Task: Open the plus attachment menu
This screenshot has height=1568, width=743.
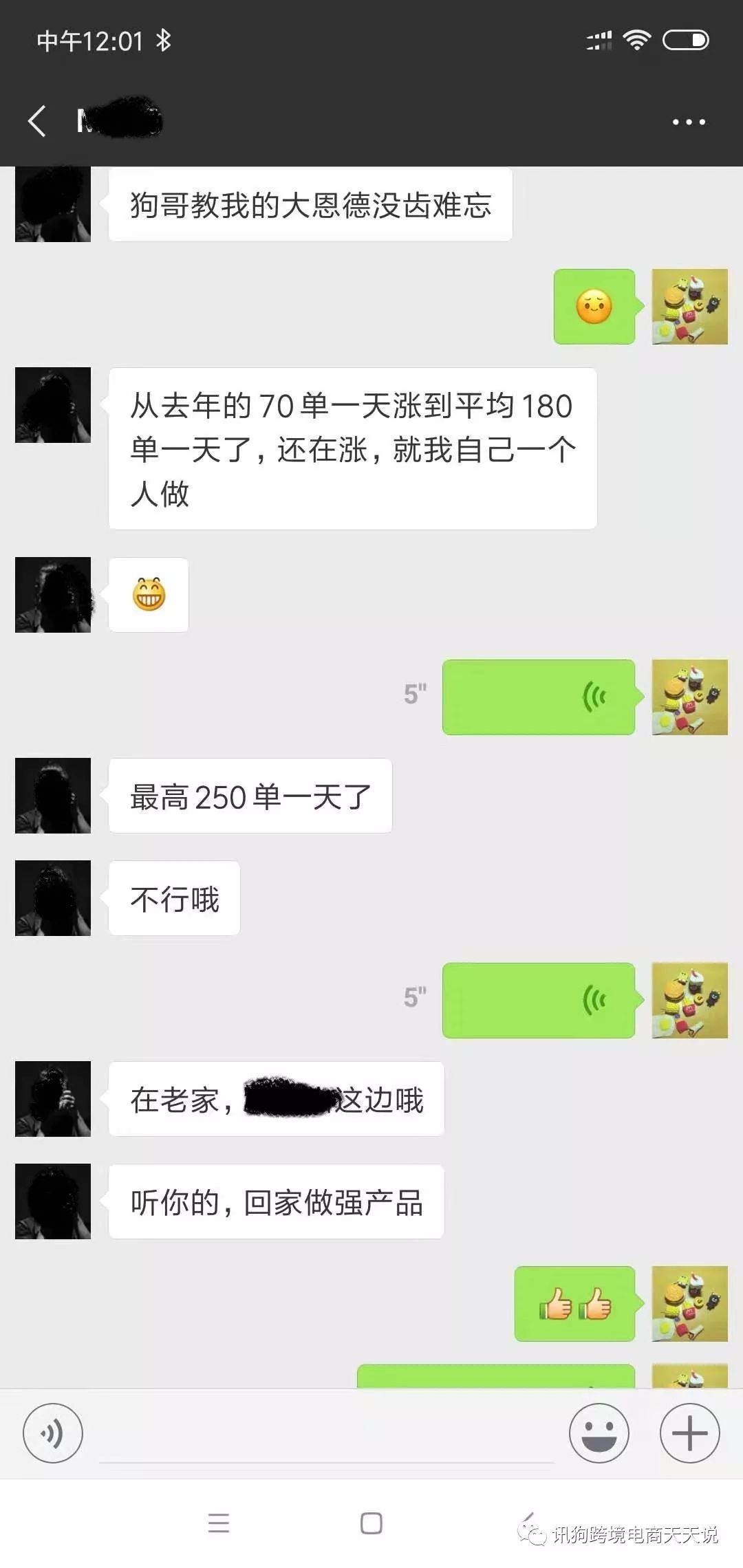Action: (x=689, y=1433)
